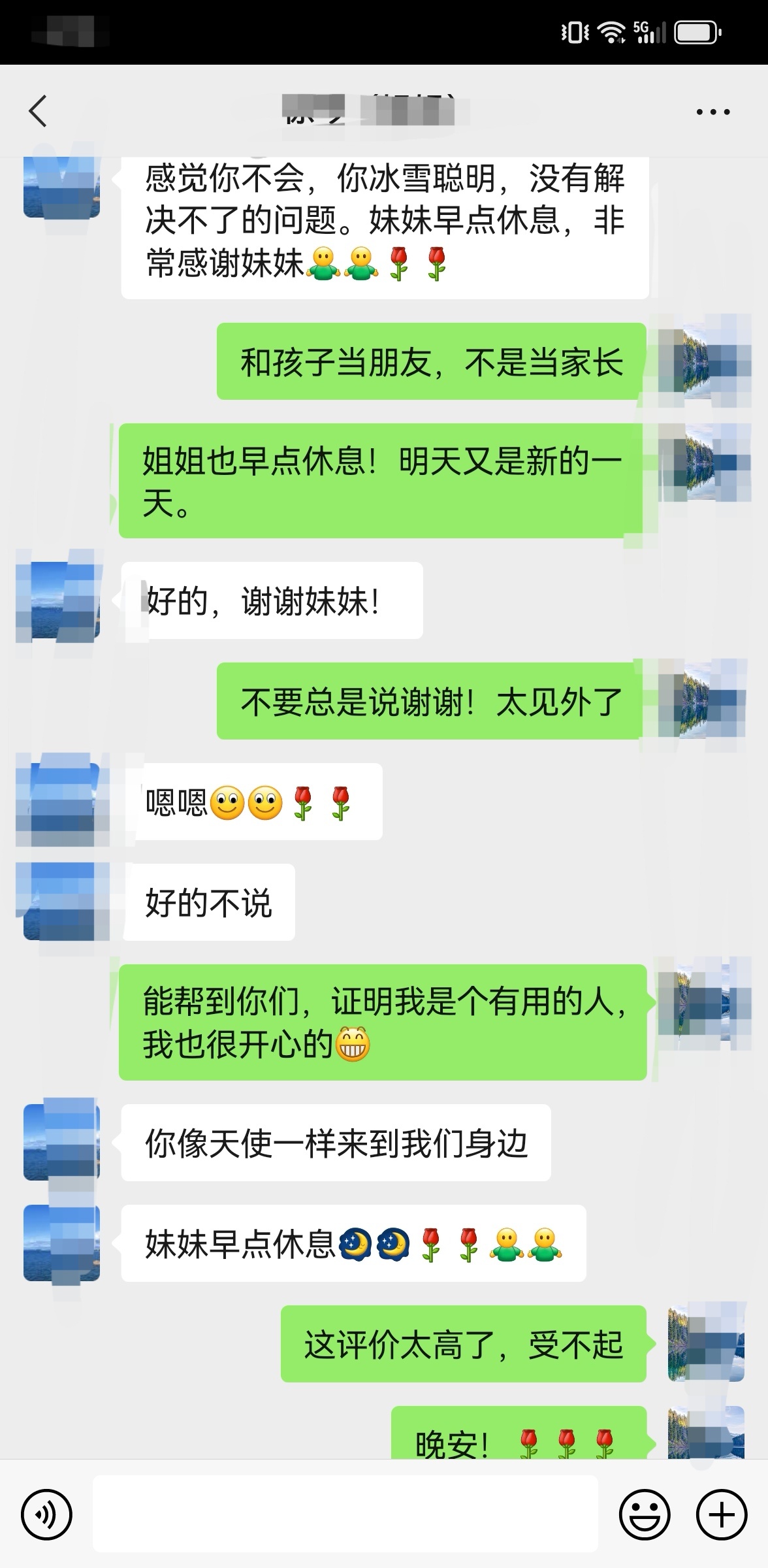Tap the avatar beside "你像天使一样来到我们身边"
Viewport: 768px width, 1568px height.
tap(61, 1143)
